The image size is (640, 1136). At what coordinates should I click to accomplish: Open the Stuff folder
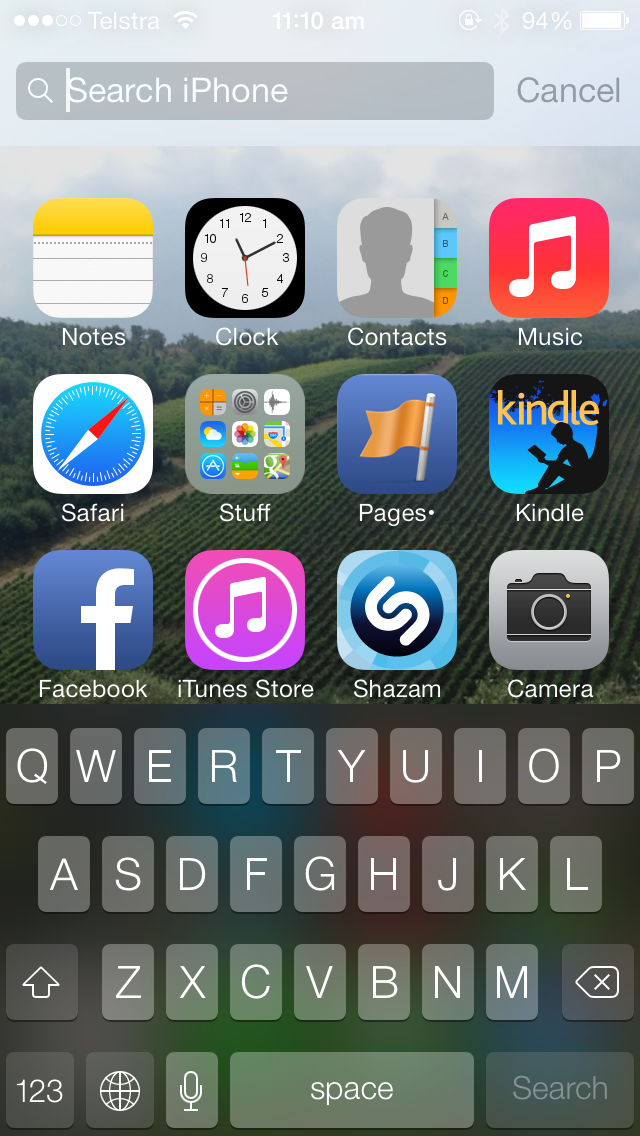click(x=245, y=434)
